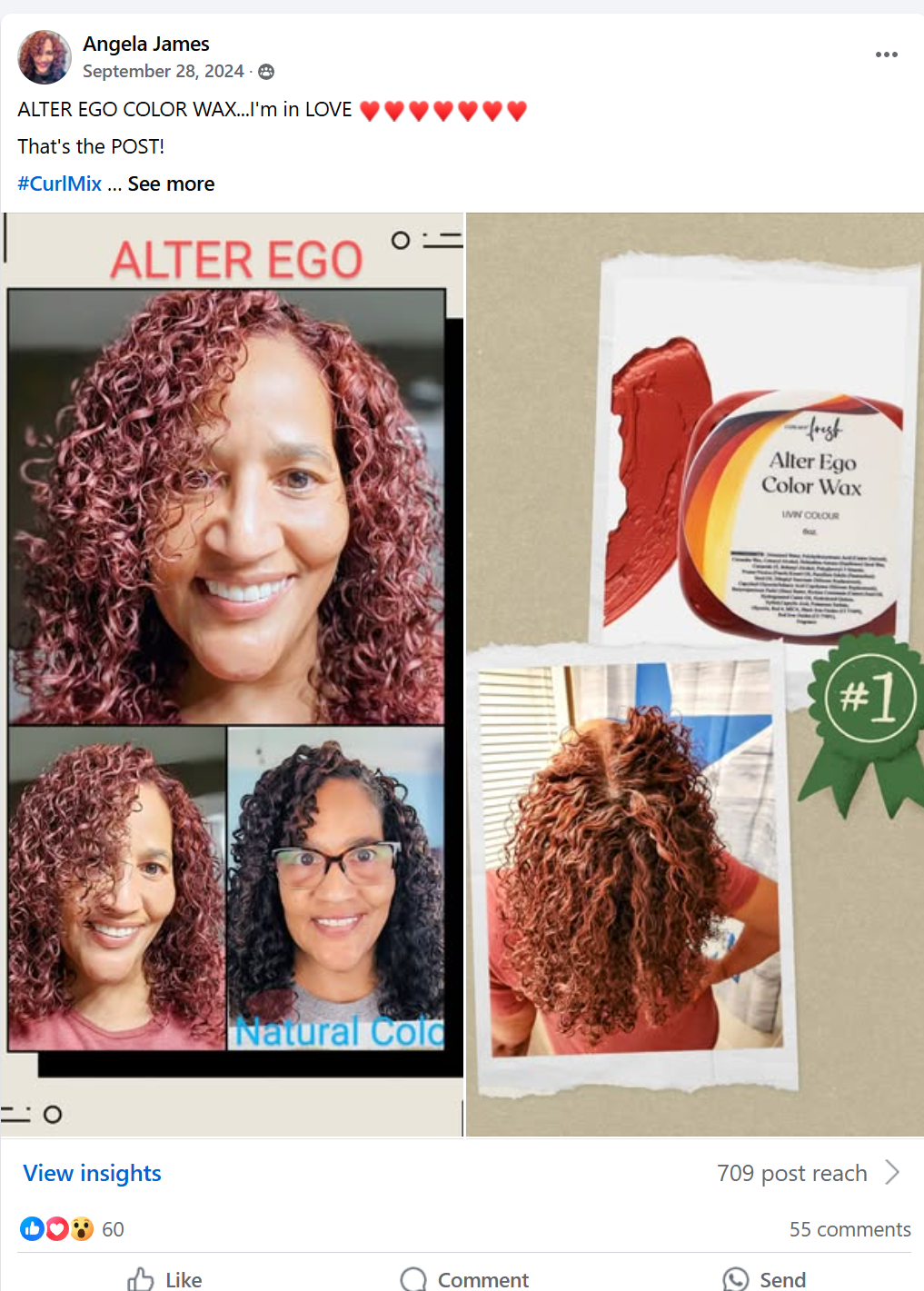
Task: Like Angela's post
Action: coord(165,1279)
